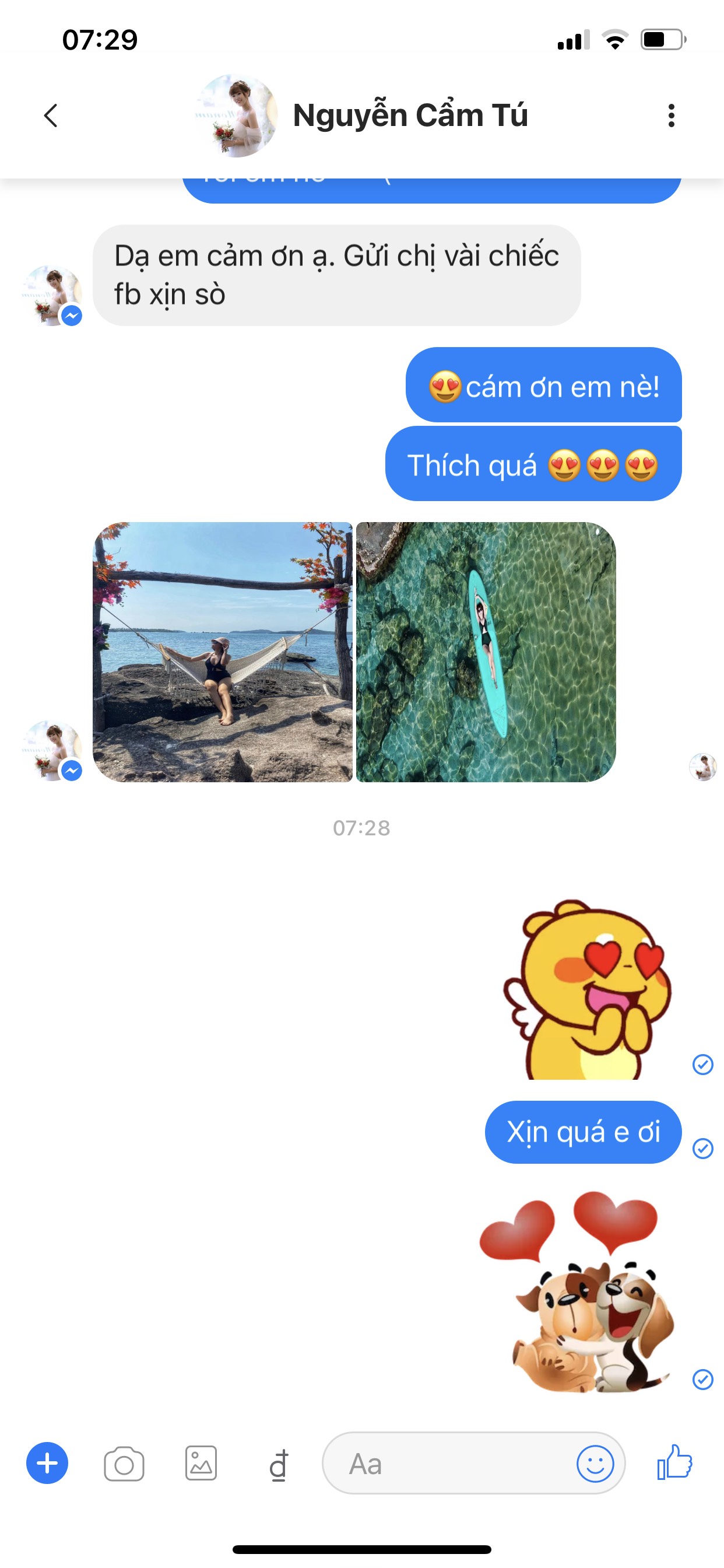Open the emoji smiley picker
Image resolution: width=724 pixels, height=1568 pixels.
(595, 1464)
